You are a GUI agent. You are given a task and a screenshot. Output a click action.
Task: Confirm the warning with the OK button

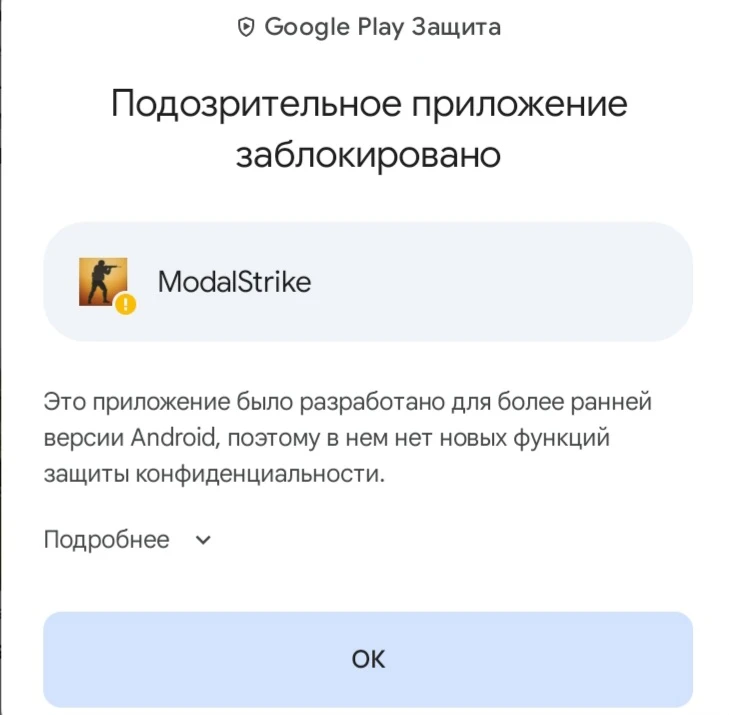pyautogui.click(x=367, y=659)
